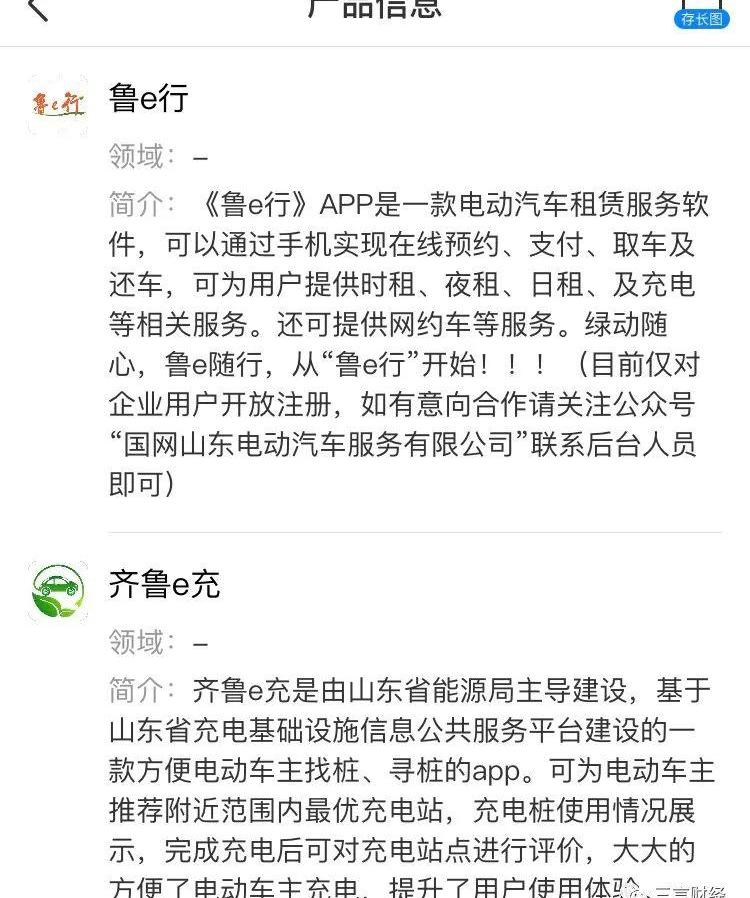This screenshot has width=750, height=898.
Task: Go back from the product information page
Action: click(x=36, y=10)
